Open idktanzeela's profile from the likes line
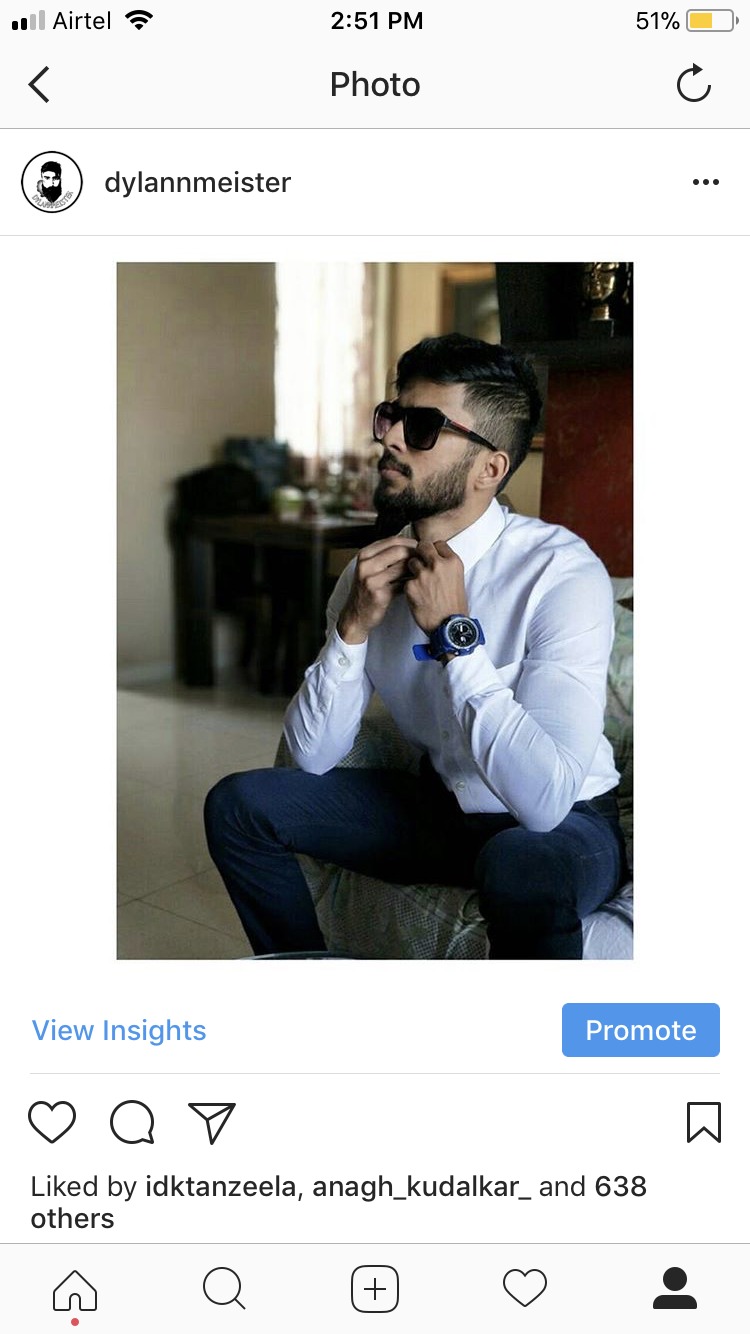Image resolution: width=750 pixels, height=1334 pixels. 220,1187
